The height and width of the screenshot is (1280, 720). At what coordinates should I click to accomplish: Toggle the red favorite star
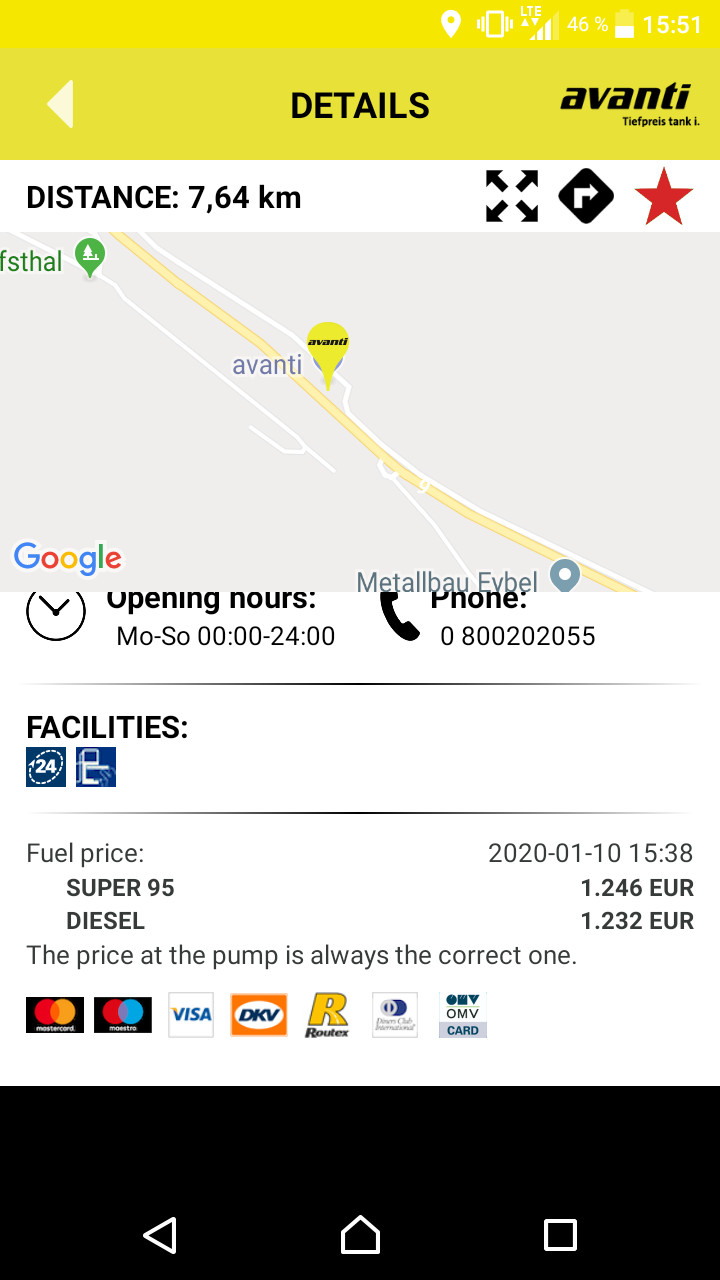point(664,197)
